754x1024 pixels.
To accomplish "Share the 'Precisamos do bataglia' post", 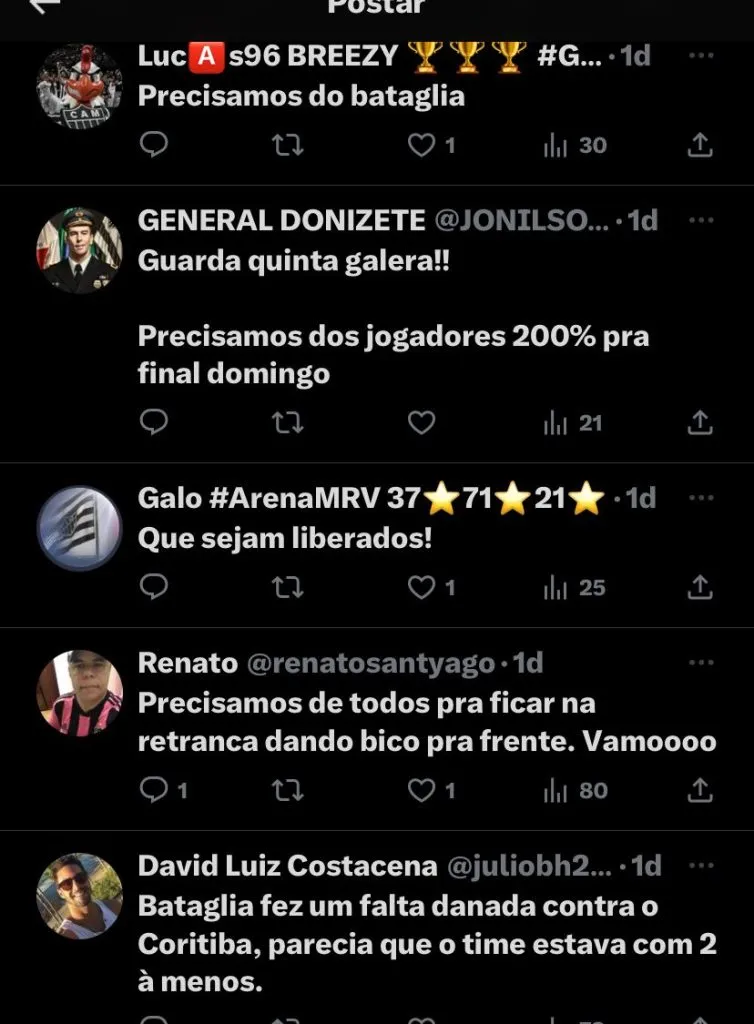I will click(x=701, y=146).
